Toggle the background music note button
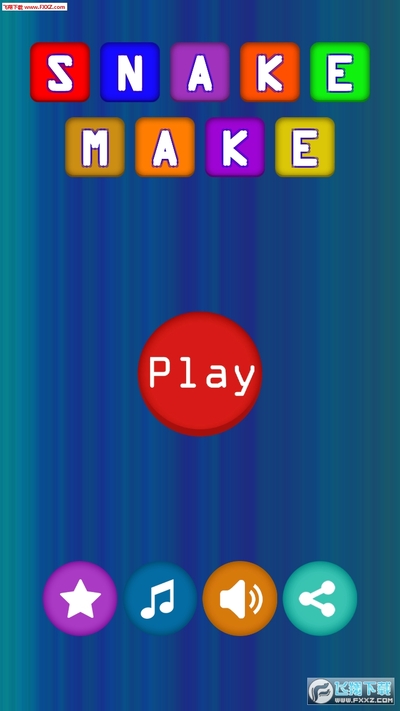Screen dimensions: 400x711 (160, 598)
